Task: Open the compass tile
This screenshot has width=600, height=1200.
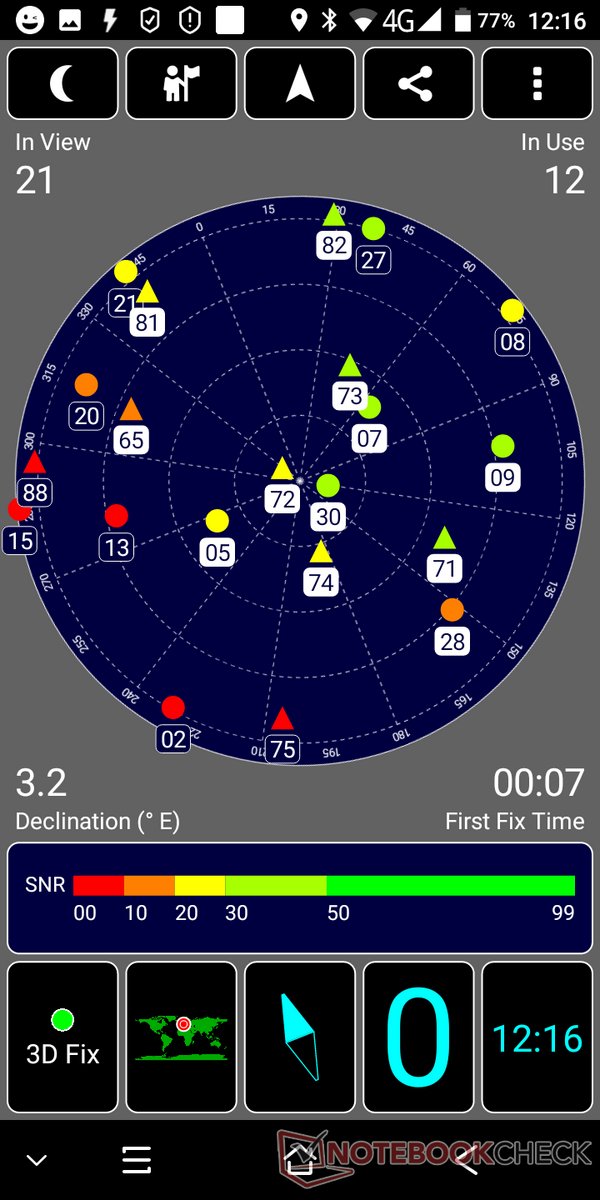Action: [300, 1037]
